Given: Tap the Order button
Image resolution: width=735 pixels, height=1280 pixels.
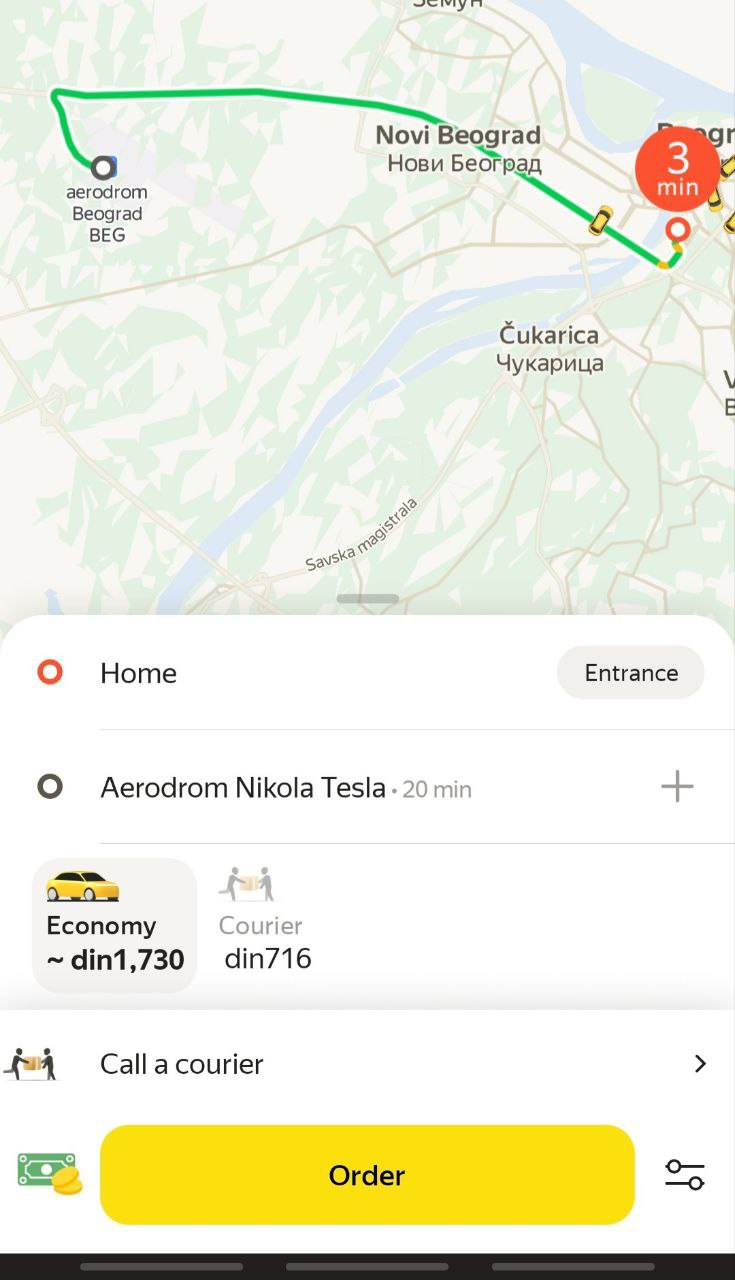Looking at the screenshot, I should click(x=367, y=1175).
